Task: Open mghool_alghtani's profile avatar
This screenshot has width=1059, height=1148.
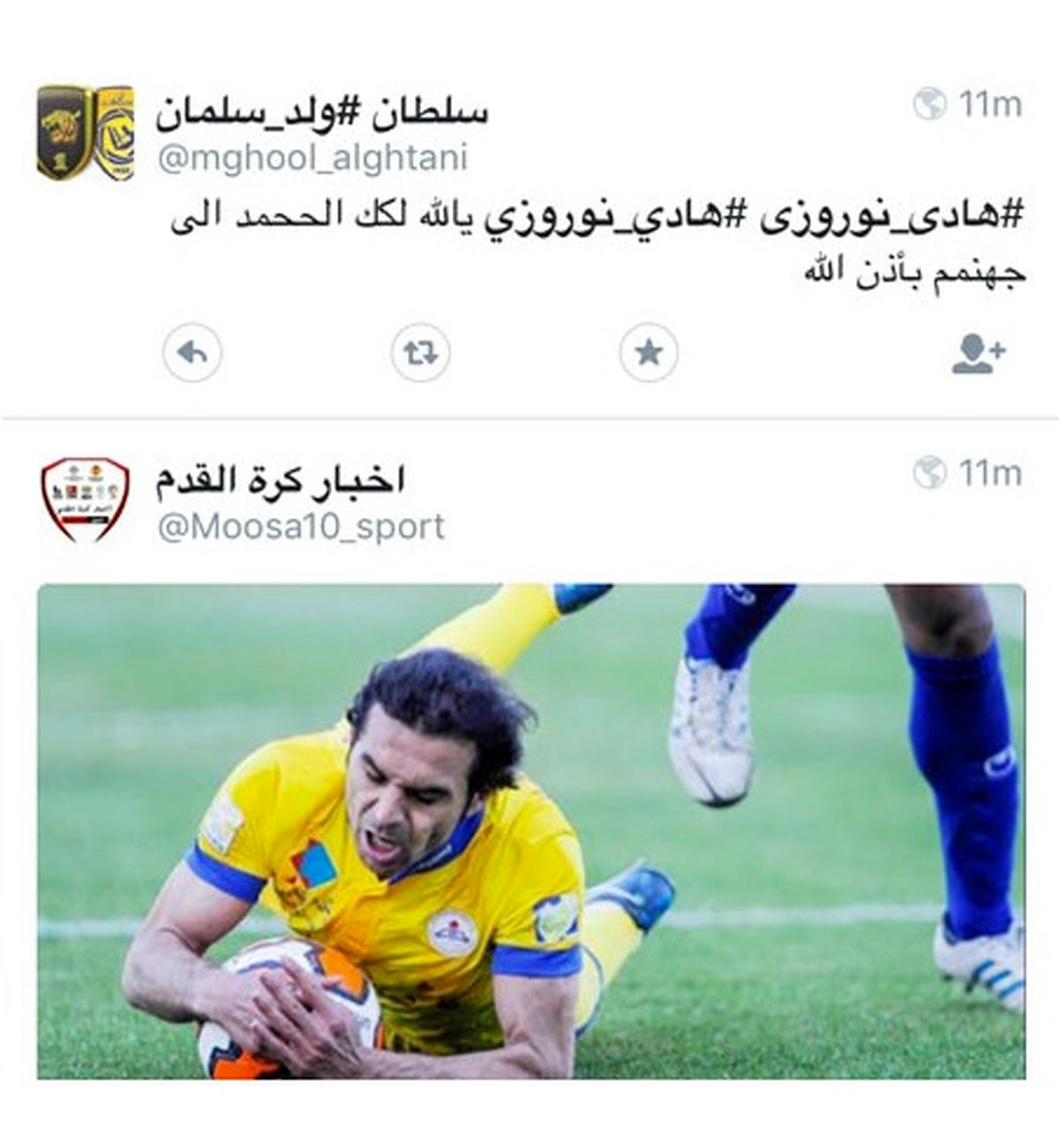Action: click(86, 132)
